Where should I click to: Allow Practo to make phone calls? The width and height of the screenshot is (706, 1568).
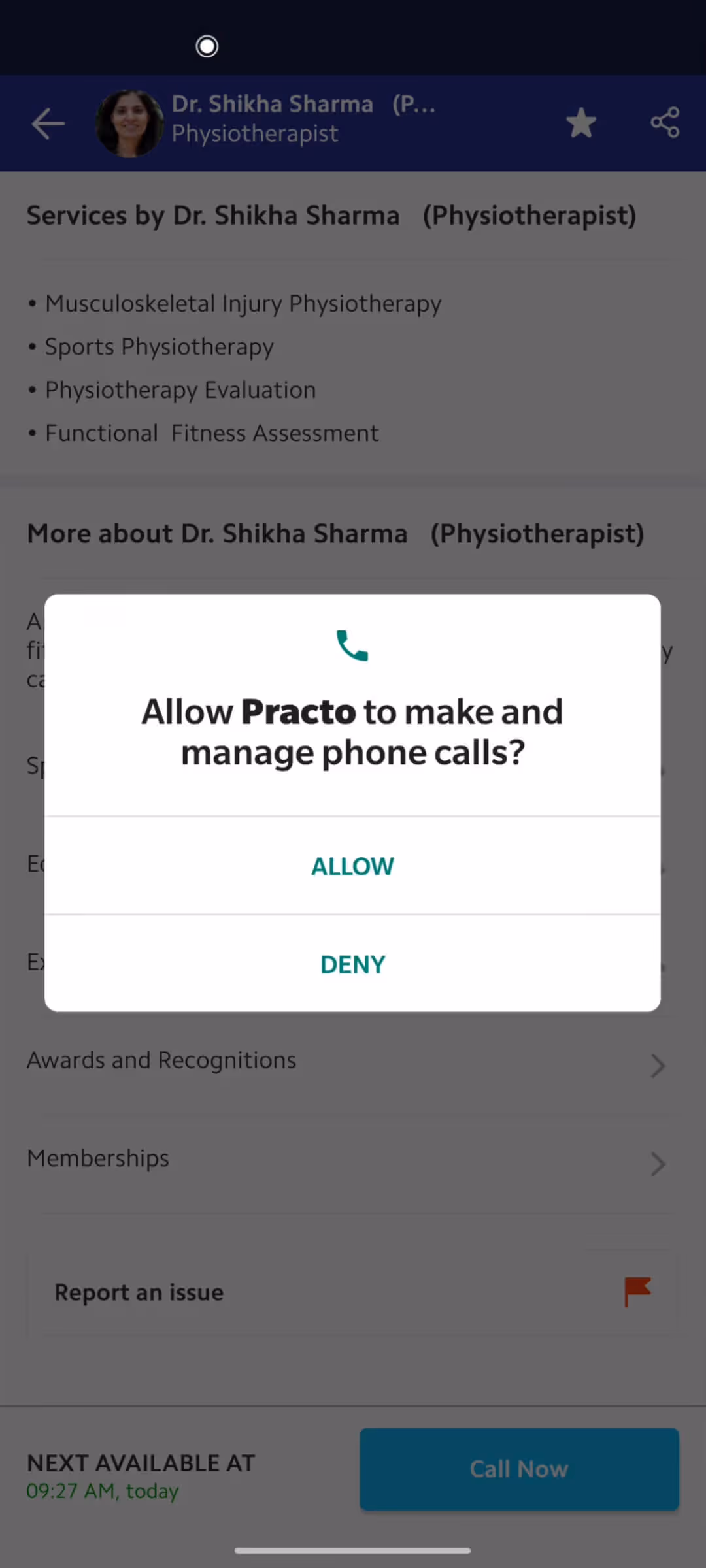352,866
